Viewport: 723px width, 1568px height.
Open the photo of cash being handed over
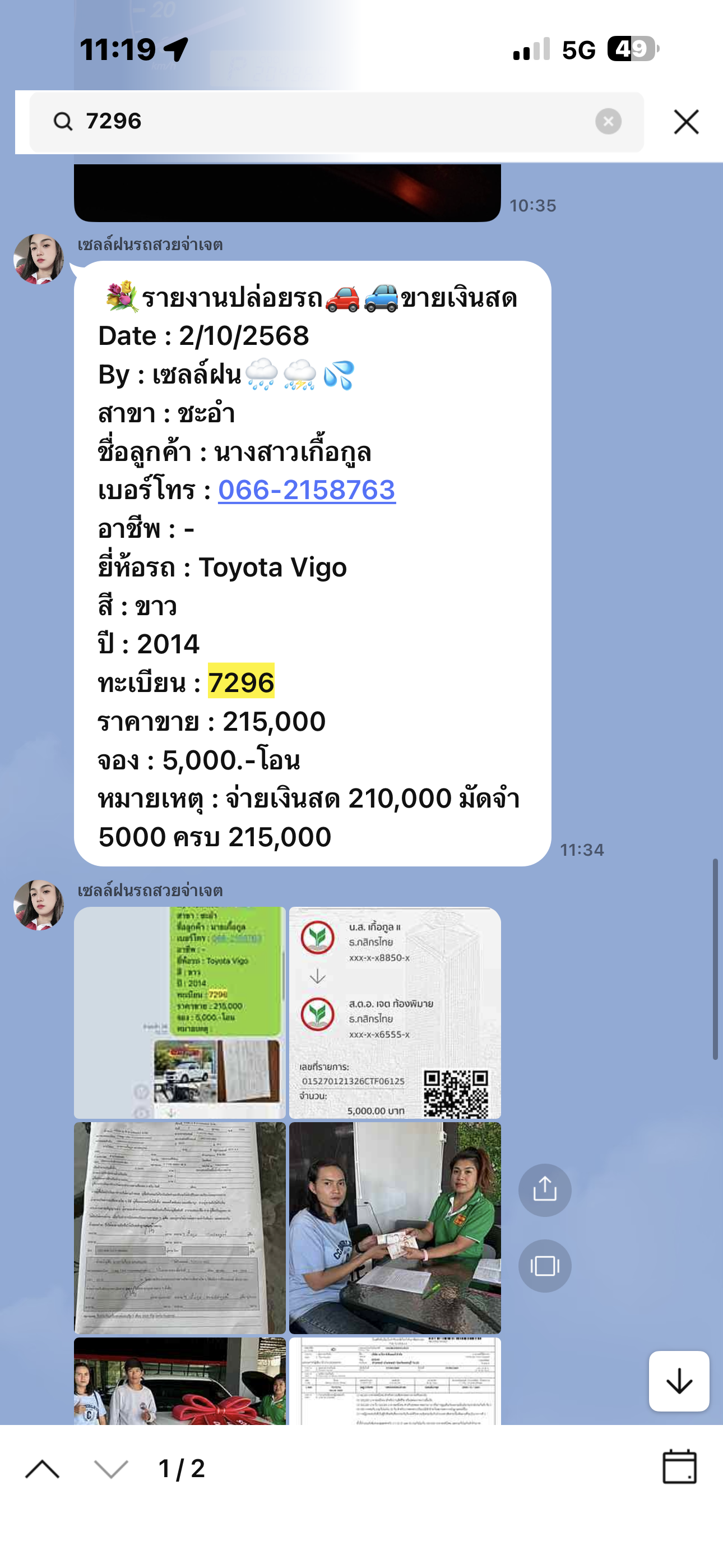click(395, 1228)
